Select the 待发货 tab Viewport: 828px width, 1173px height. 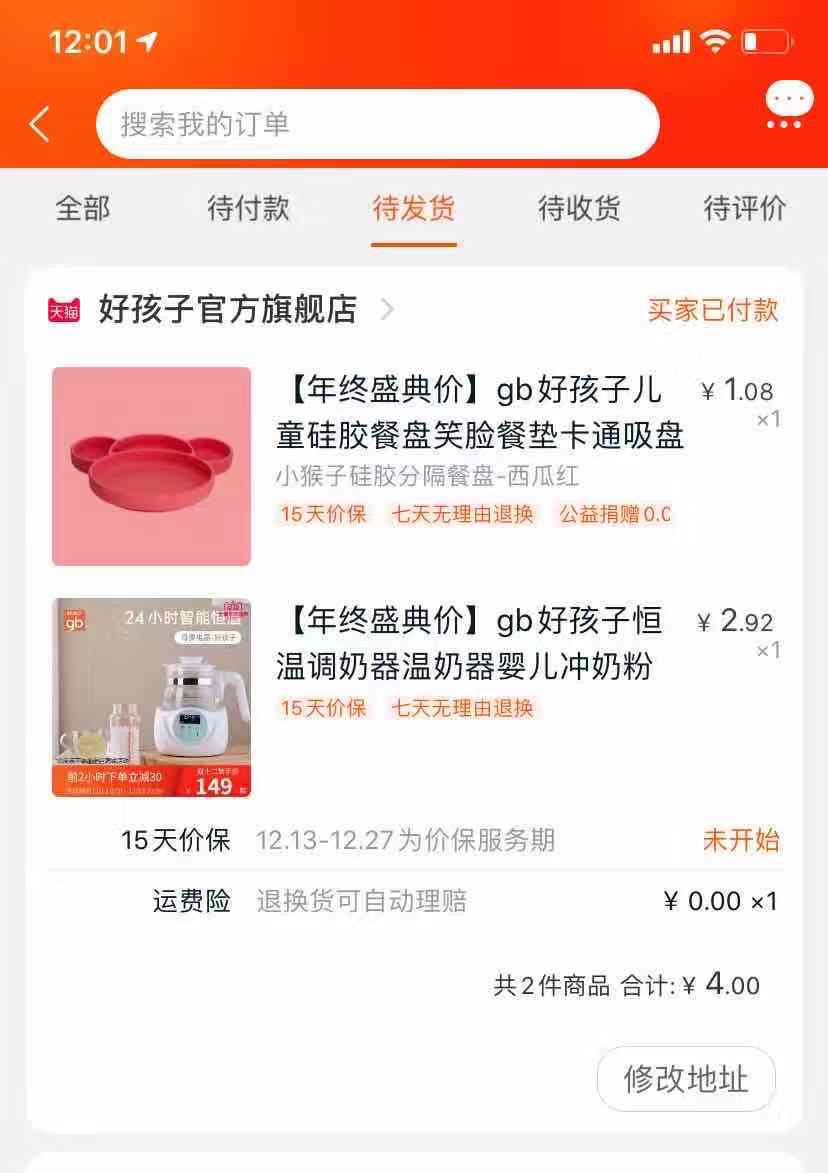[414, 208]
